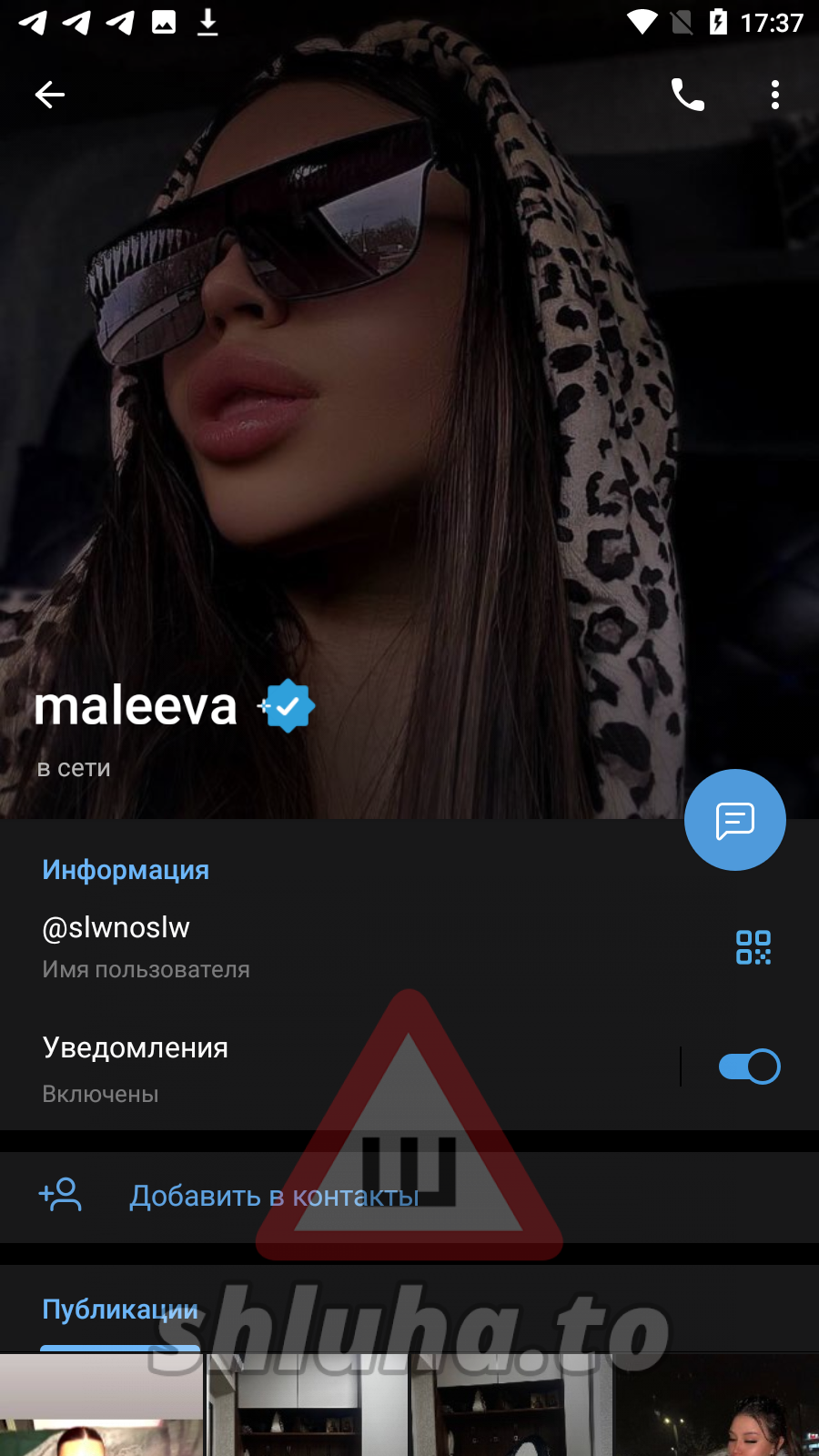Tap Добавить в контакты
This screenshot has width=819, height=1456.
(x=273, y=1196)
